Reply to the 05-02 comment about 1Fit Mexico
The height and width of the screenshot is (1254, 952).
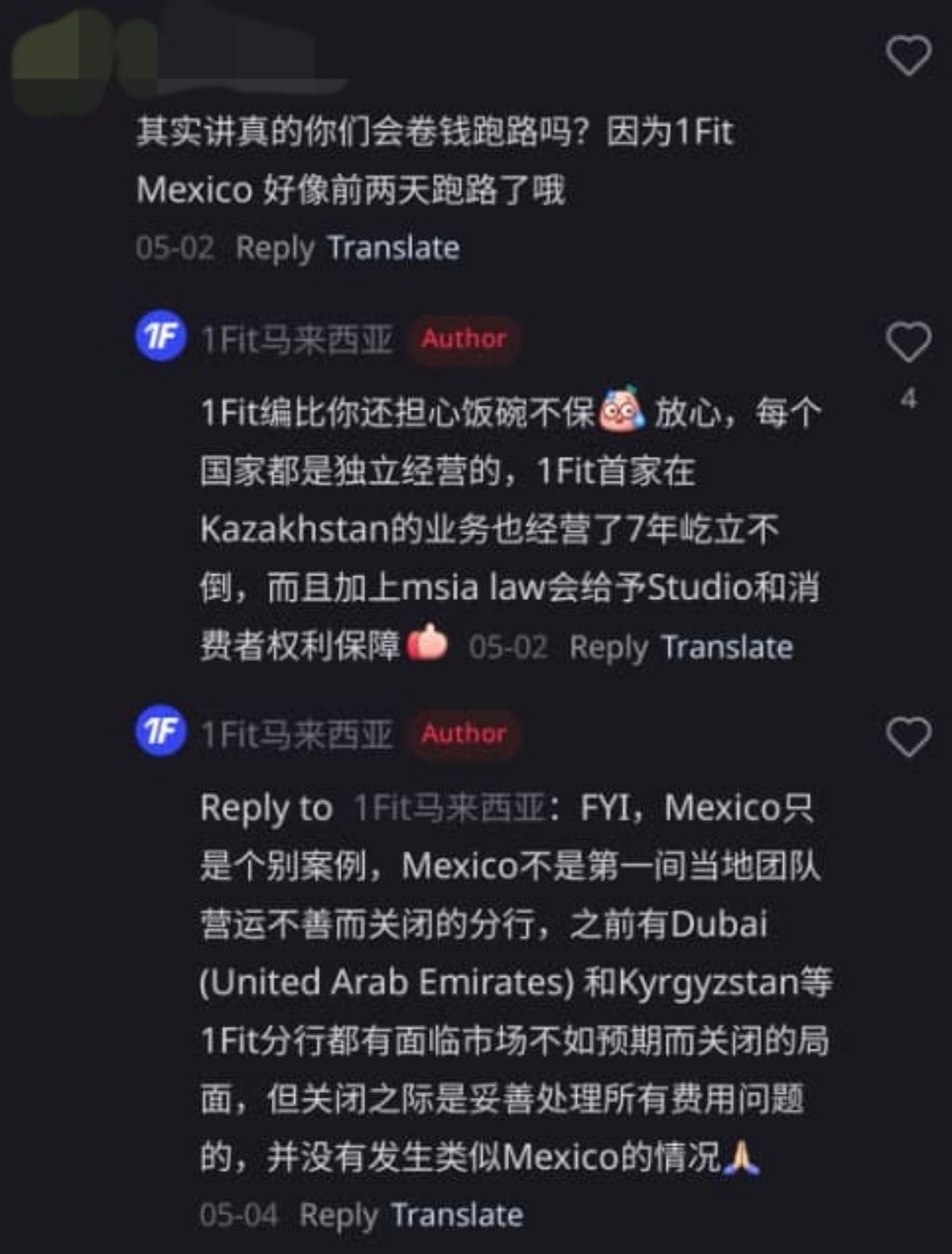(x=274, y=248)
